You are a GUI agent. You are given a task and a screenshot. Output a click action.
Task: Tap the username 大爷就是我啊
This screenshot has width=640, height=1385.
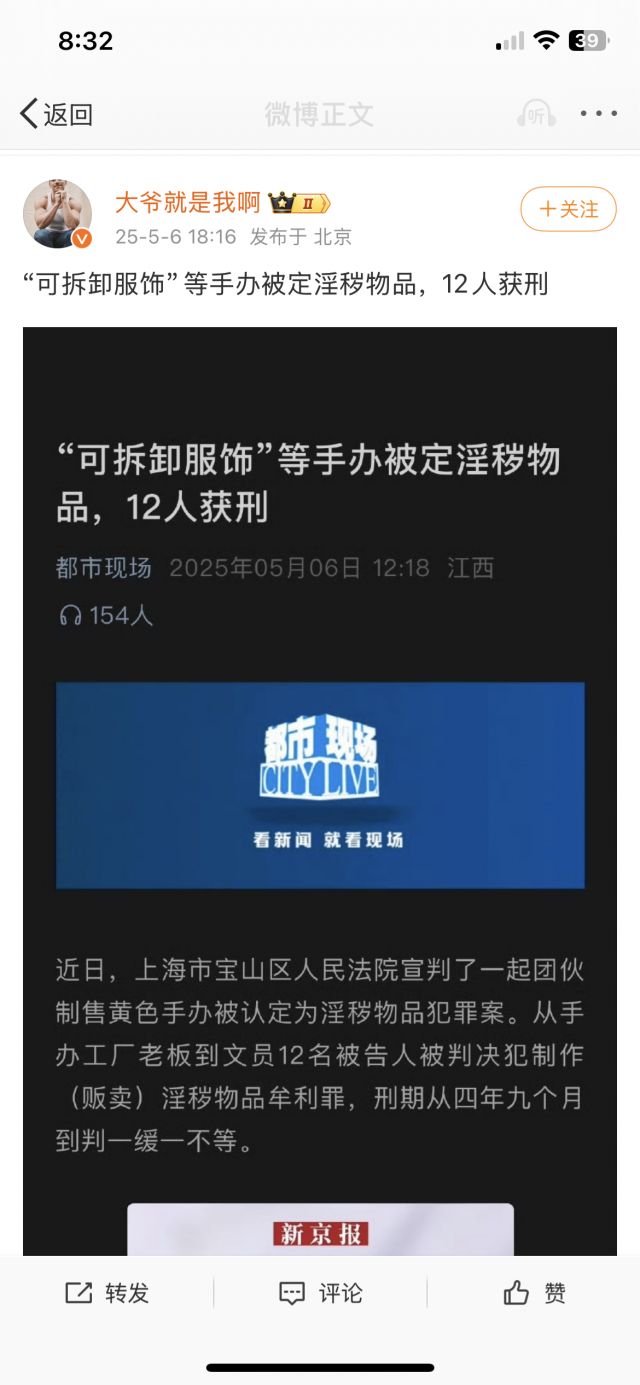click(x=187, y=202)
